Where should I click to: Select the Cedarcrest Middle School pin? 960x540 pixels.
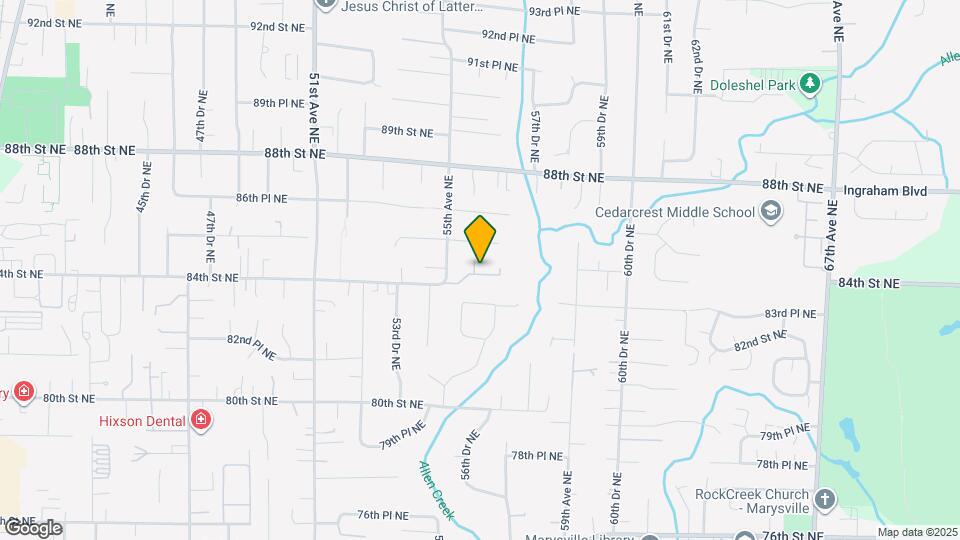771,211
